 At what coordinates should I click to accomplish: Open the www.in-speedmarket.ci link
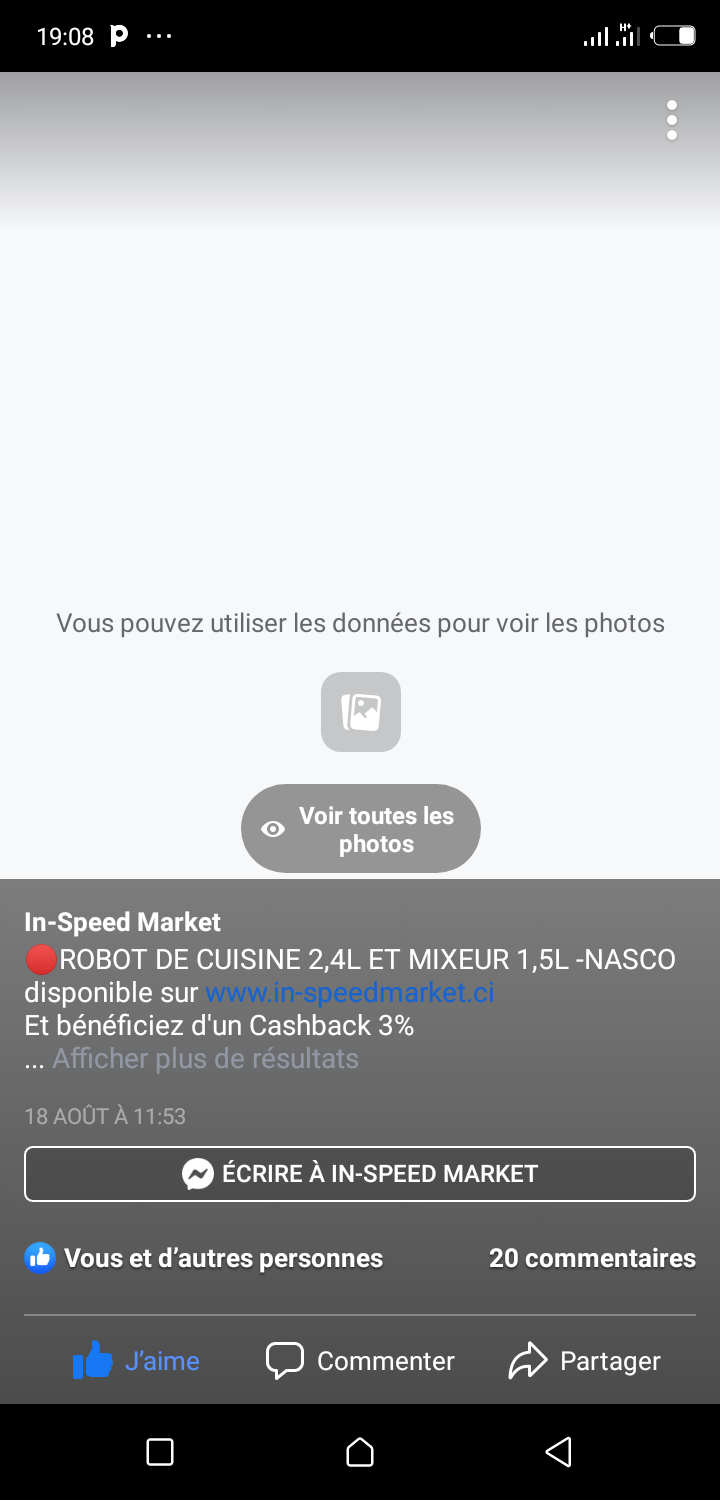click(x=349, y=992)
